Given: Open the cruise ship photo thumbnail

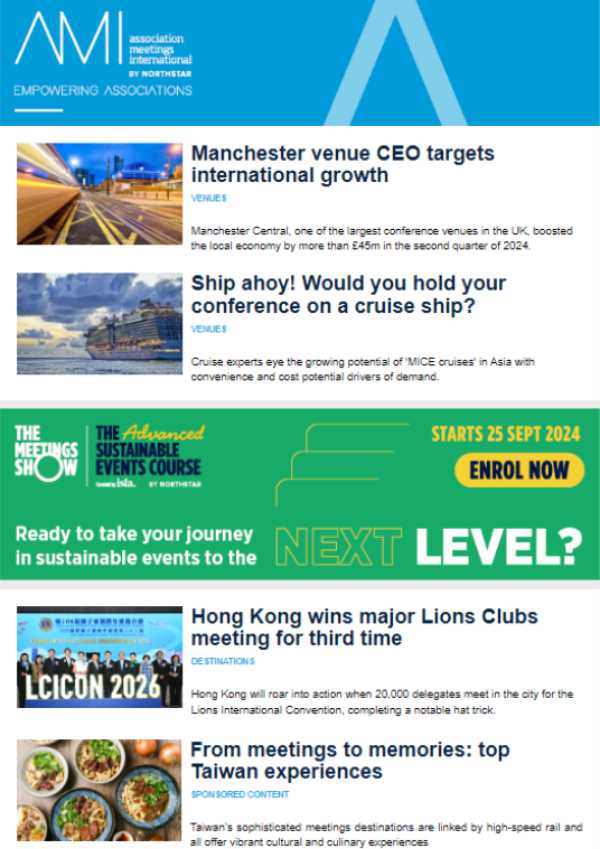Looking at the screenshot, I should tap(99, 323).
